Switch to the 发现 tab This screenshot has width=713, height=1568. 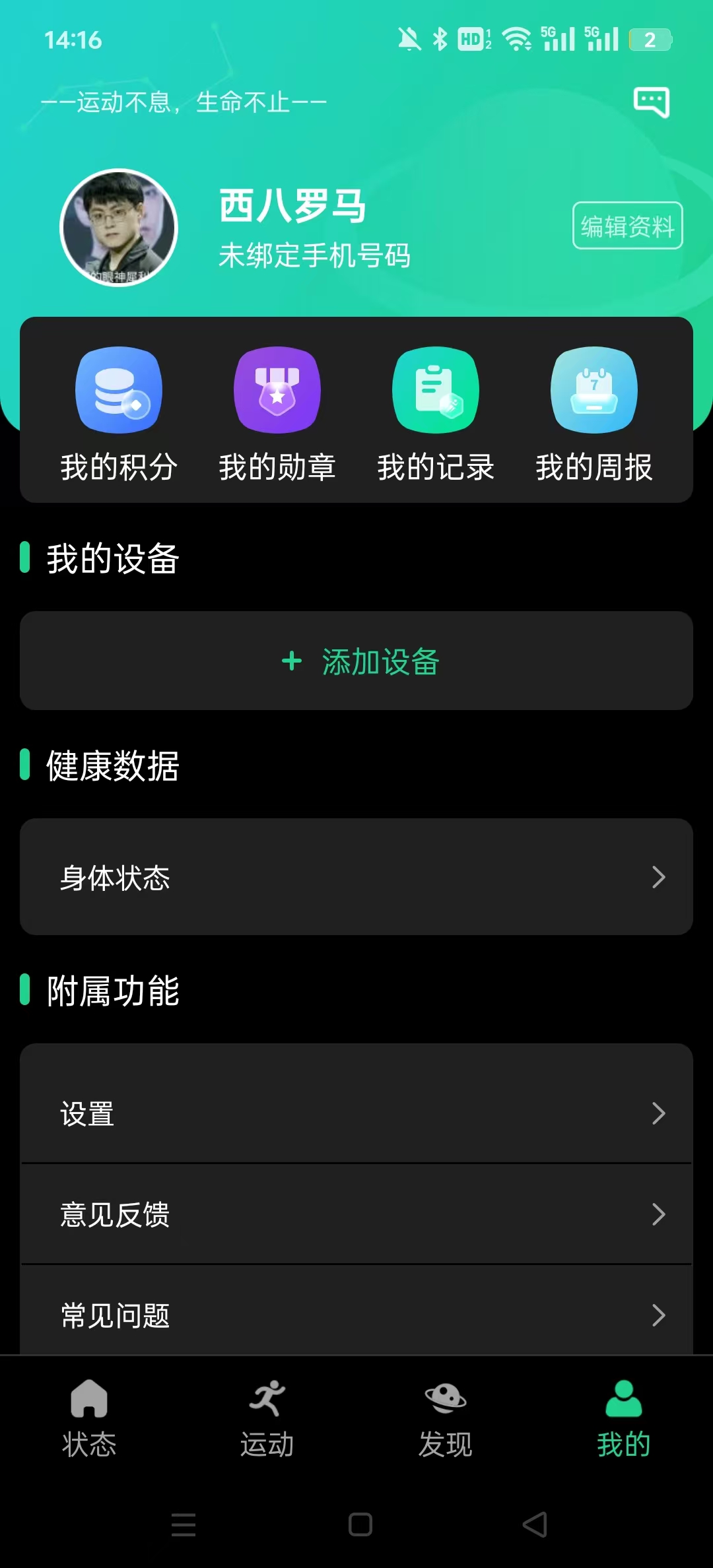coord(446,1419)
